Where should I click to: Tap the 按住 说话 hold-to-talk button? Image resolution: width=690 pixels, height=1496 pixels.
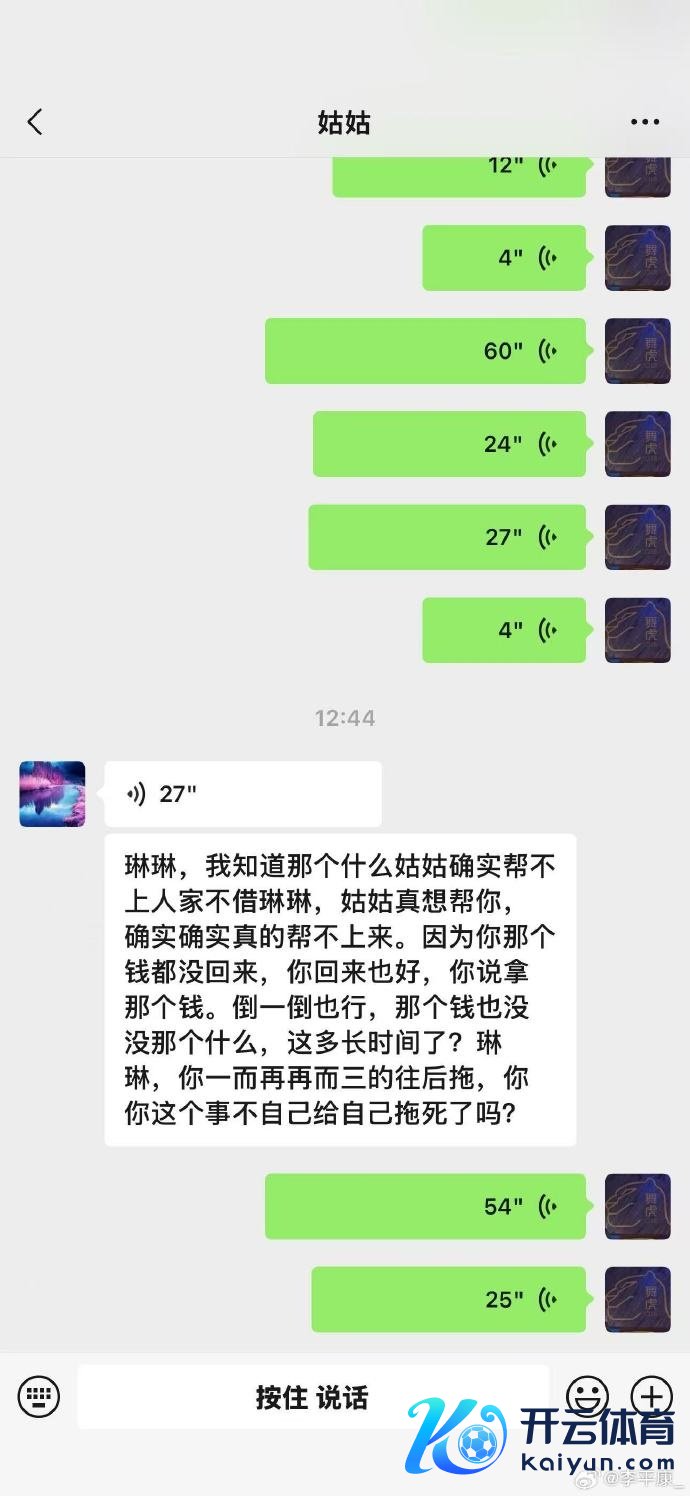click(313, 1397)
